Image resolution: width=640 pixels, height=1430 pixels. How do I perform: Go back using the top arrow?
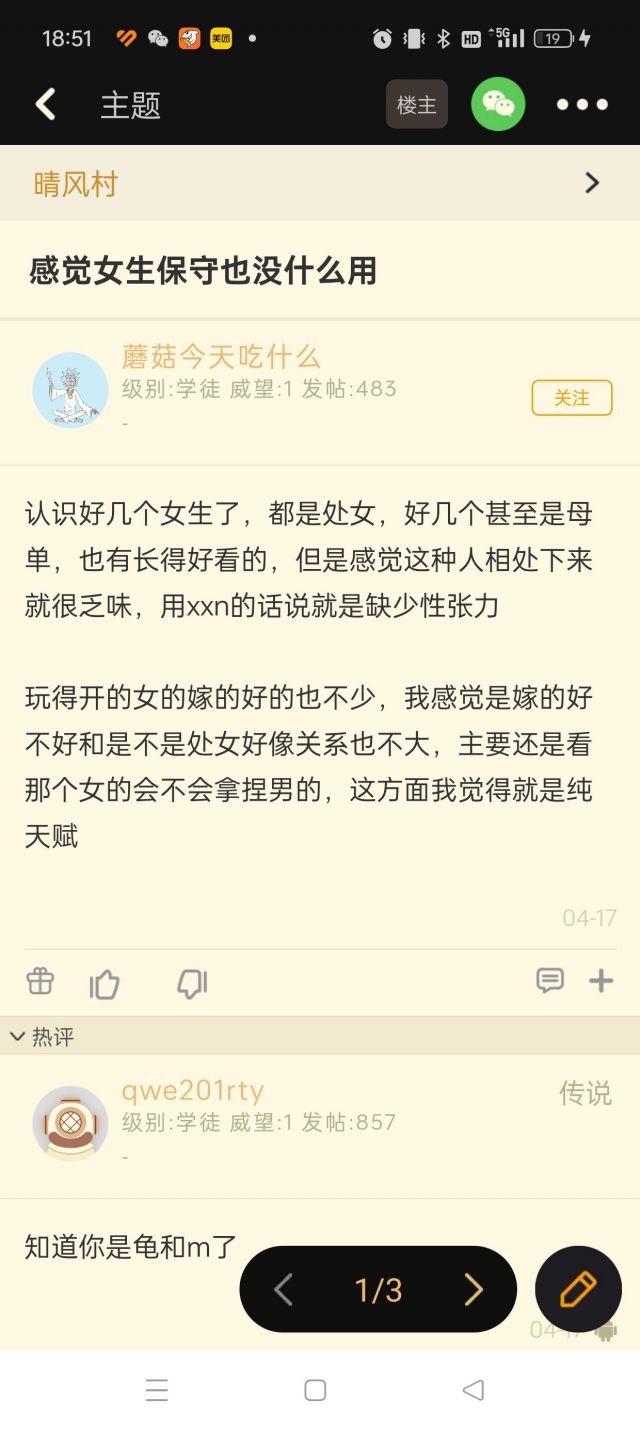[x=46, y=104]
